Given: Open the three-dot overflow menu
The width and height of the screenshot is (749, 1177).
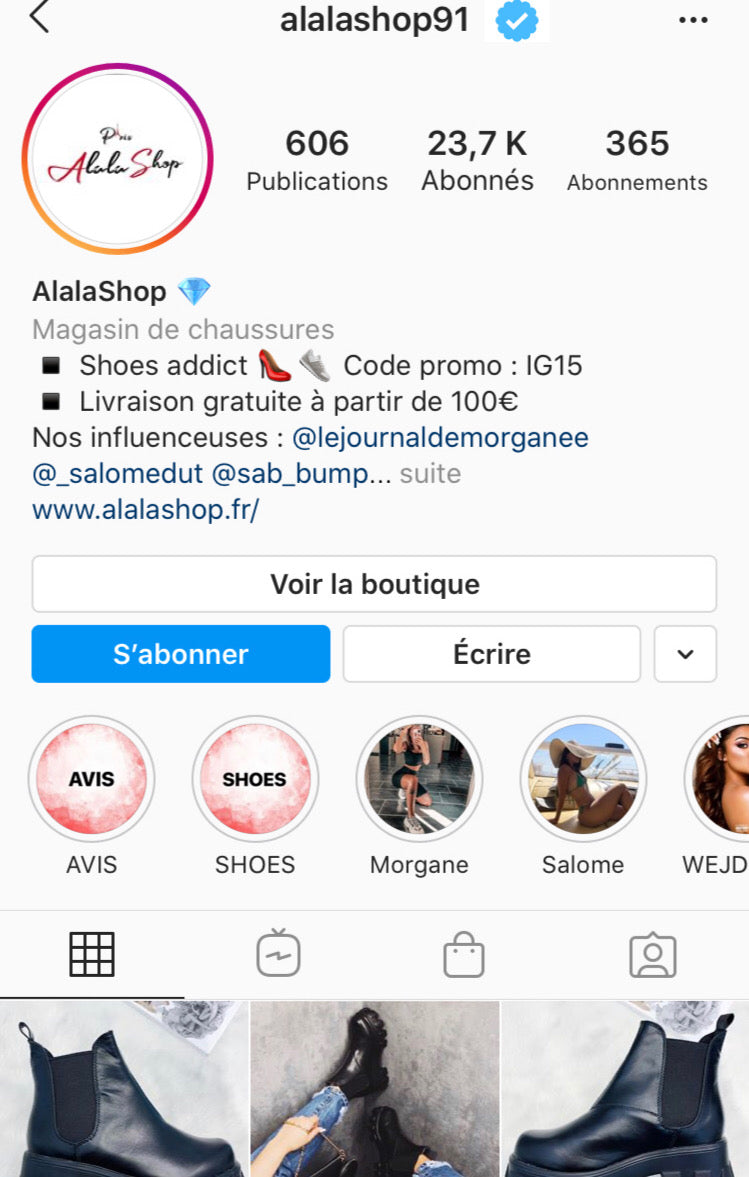Looking at the screenshot, I should 693,20.
